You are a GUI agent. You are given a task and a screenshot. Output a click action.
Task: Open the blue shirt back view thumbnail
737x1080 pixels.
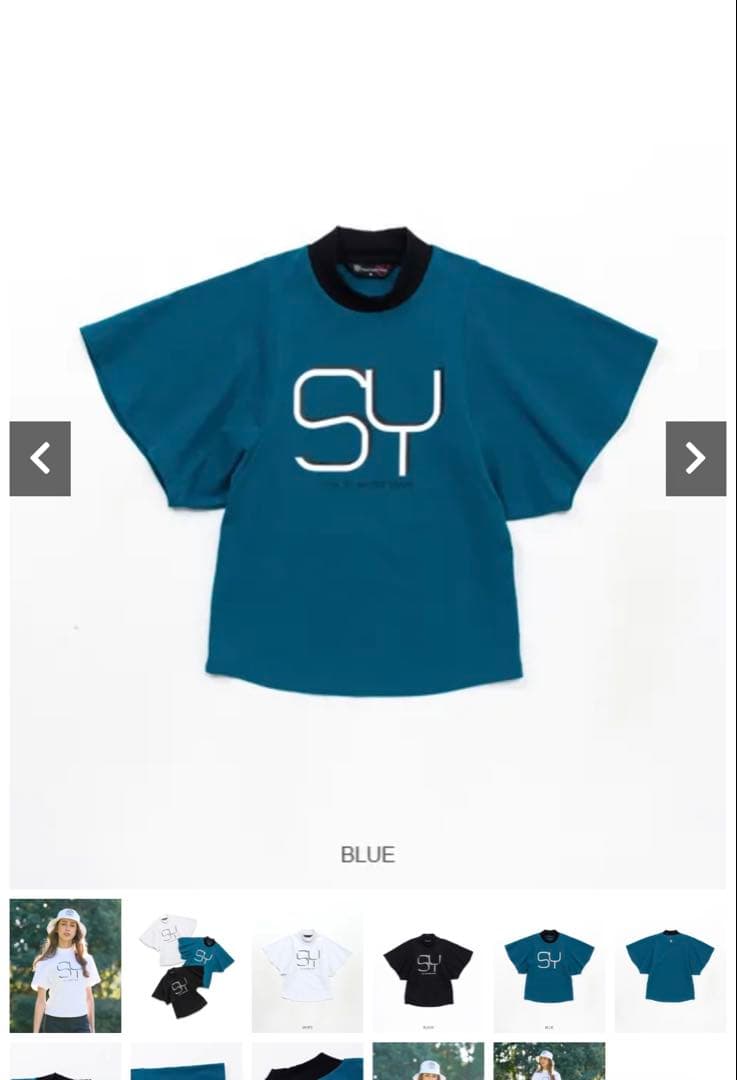coord(670,965)
